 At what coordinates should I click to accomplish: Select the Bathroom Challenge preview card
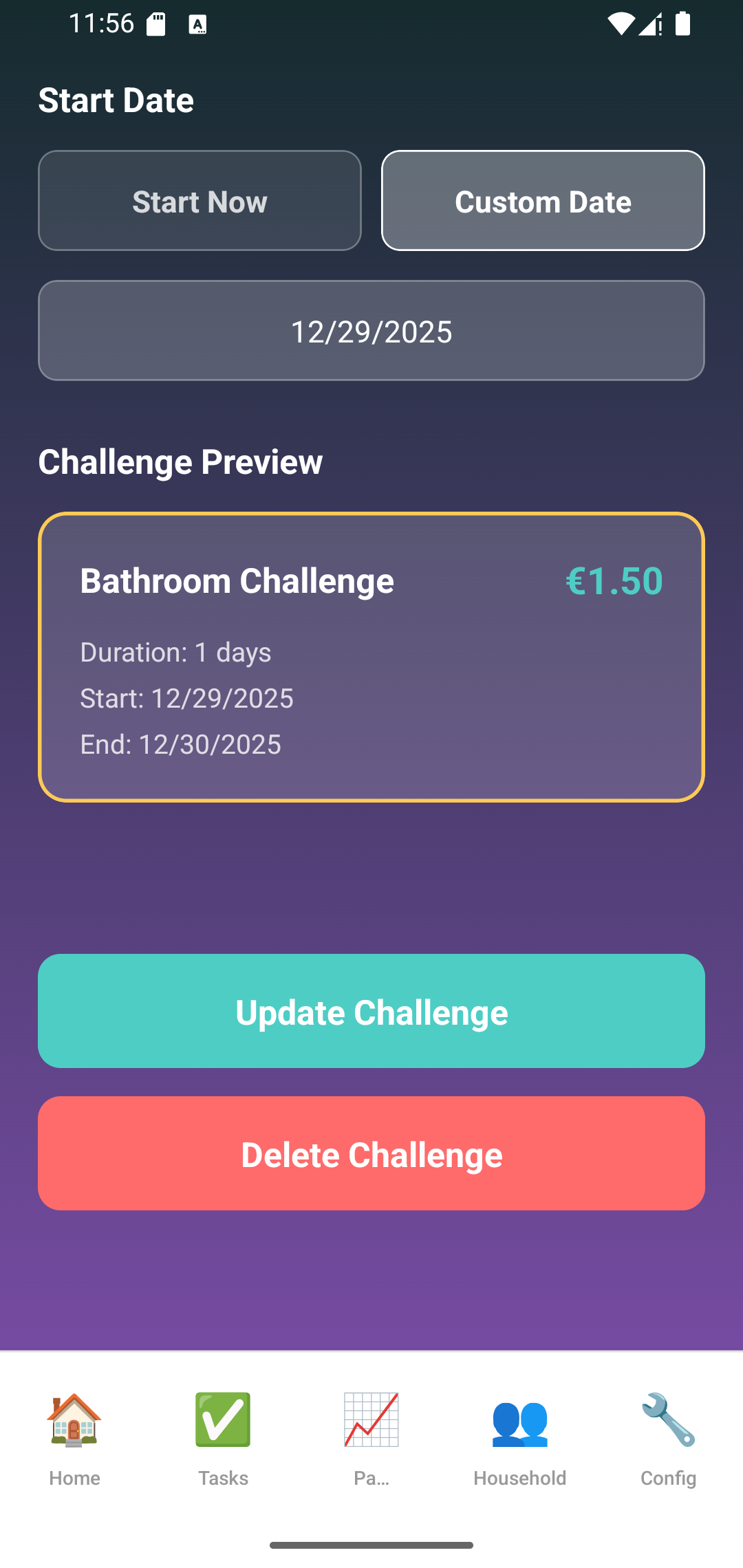[371, 657]
